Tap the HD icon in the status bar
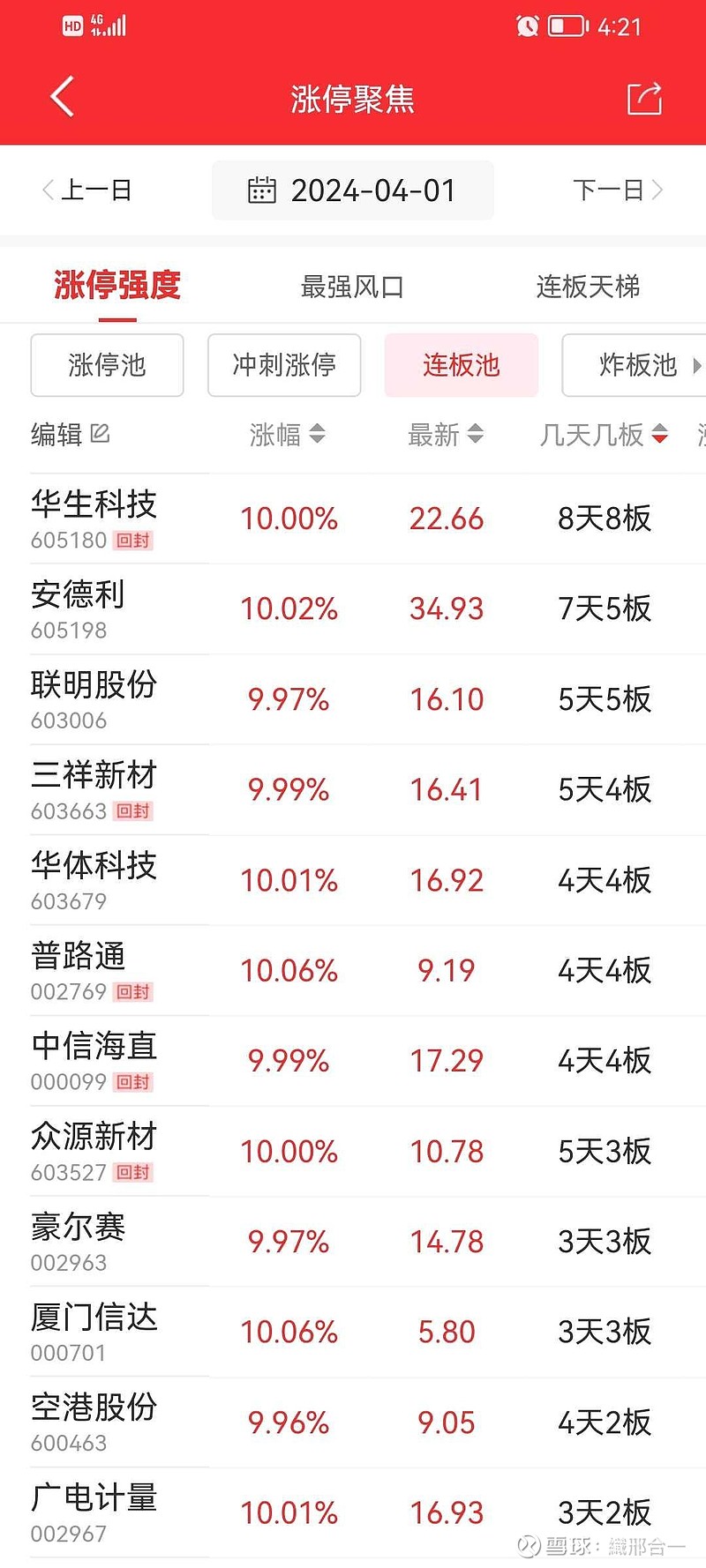706x1568 pixels. [71, 26]
